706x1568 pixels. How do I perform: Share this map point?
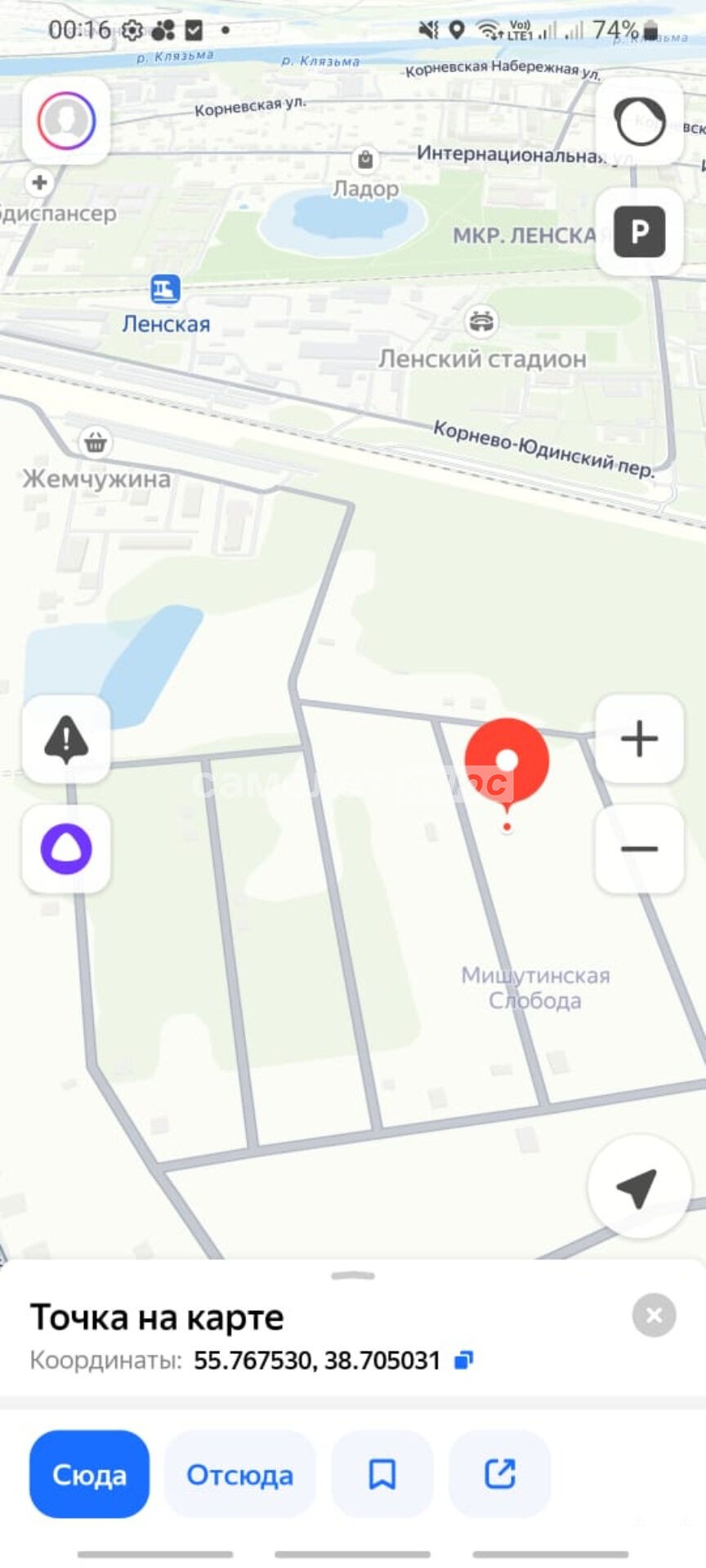[x=500, y=1474]
